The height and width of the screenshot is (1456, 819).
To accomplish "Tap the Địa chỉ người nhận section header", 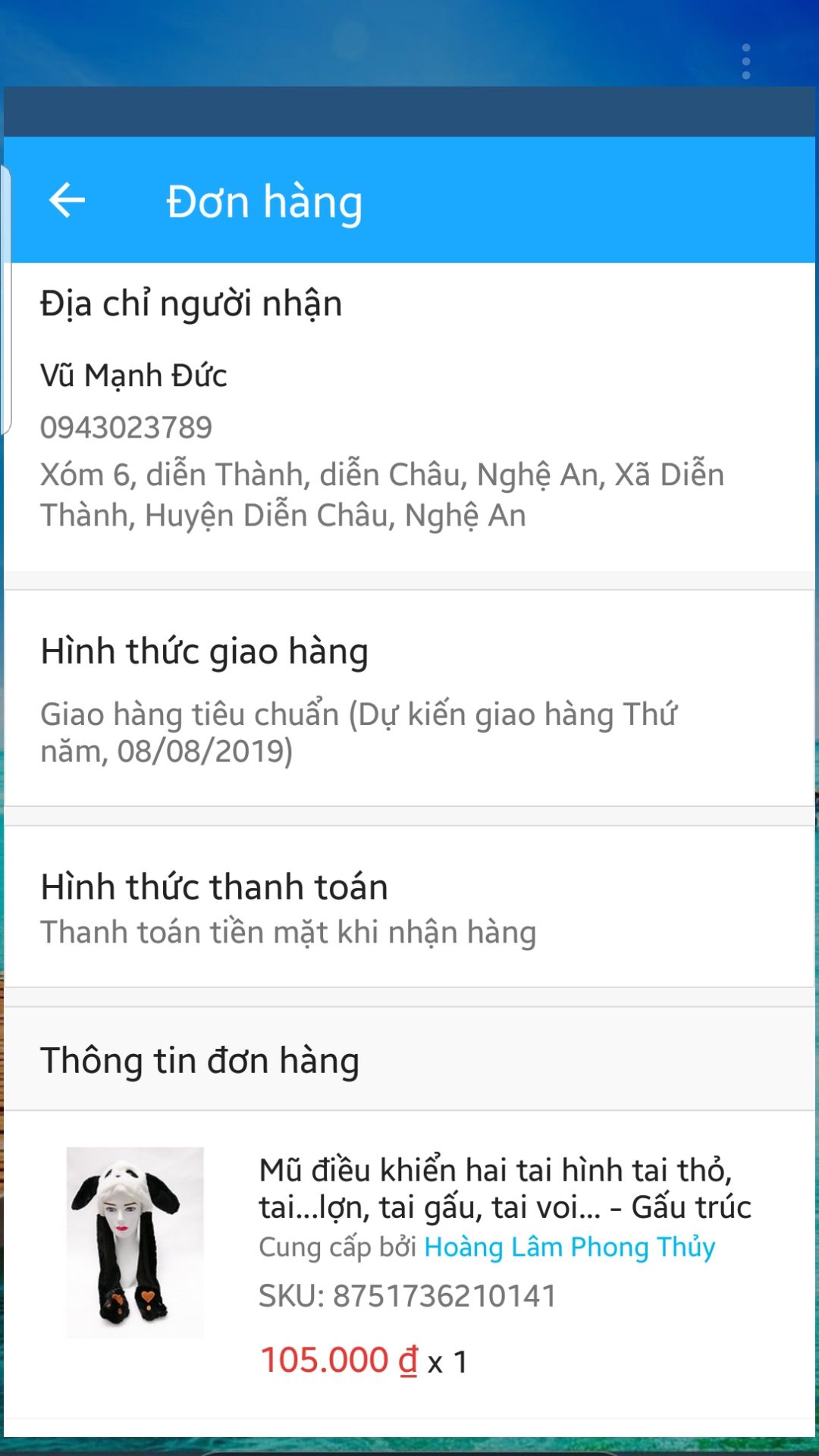I will point(192,303).
